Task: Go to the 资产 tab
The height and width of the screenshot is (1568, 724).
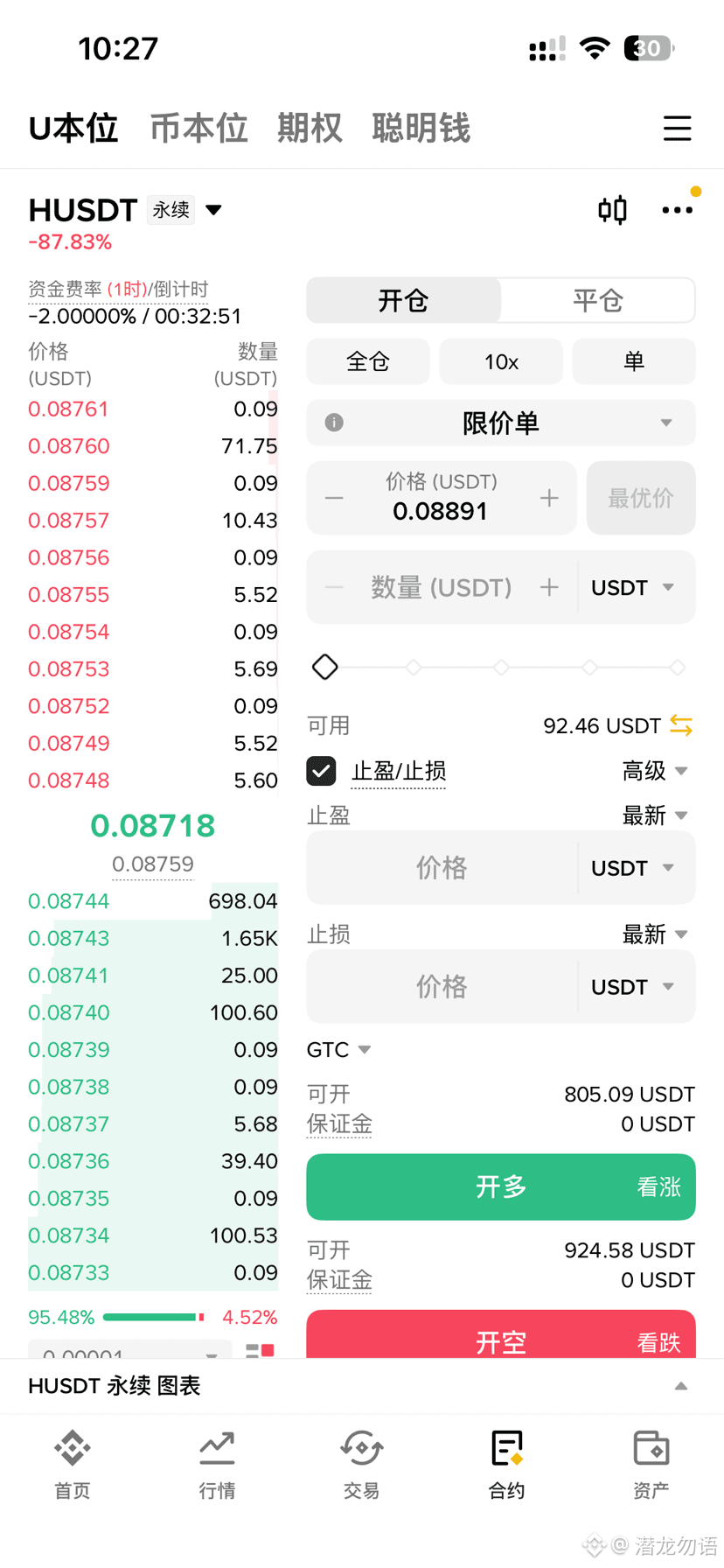Action: pos(651,1464)
